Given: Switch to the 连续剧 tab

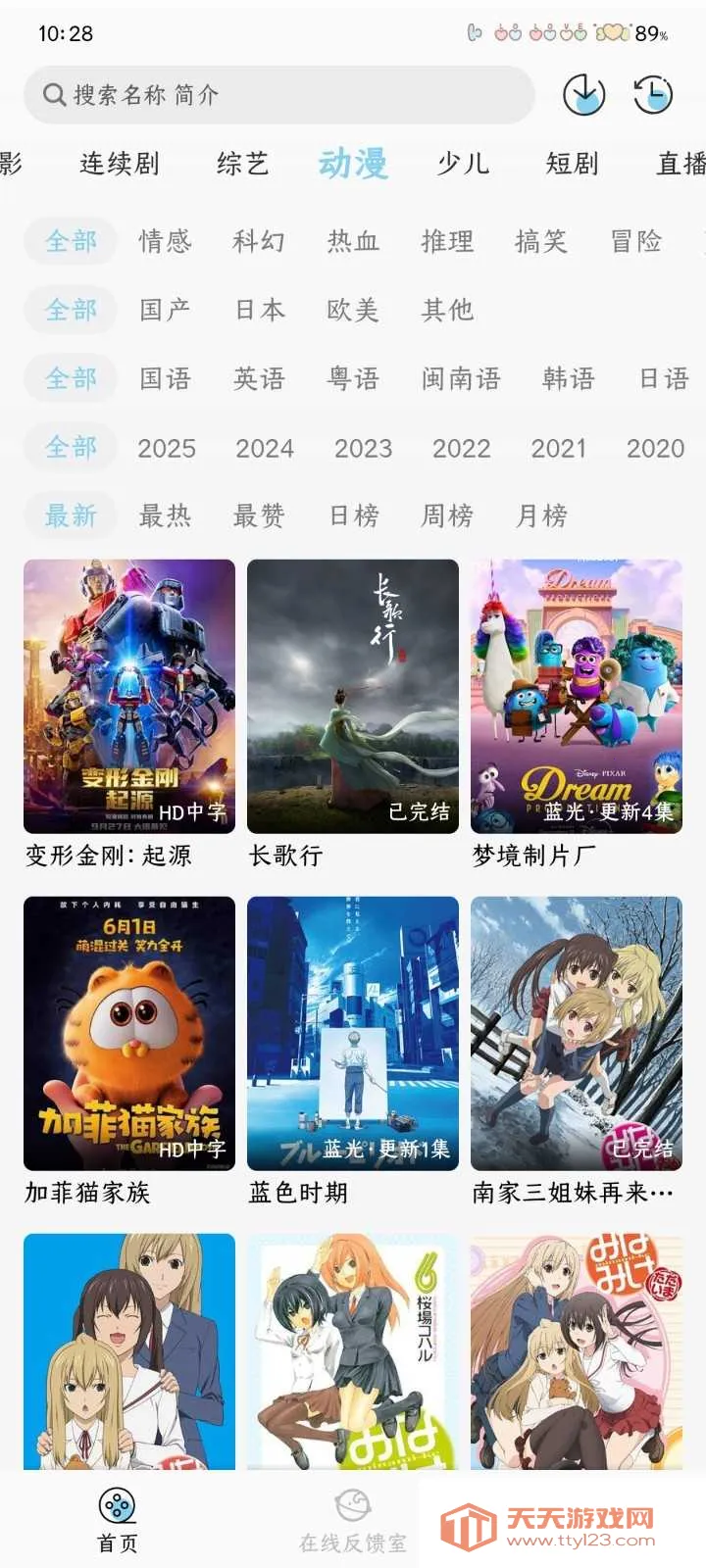Looking at the screenshot, I should point(120,164).
